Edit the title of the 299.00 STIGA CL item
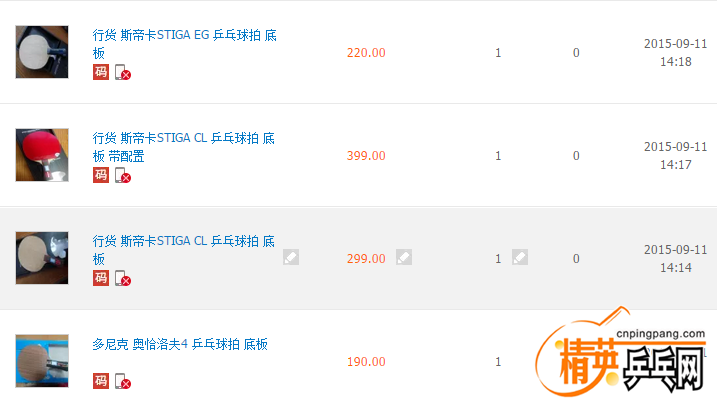The height and width of the screenshot is (405, 717). click(290, 258)
